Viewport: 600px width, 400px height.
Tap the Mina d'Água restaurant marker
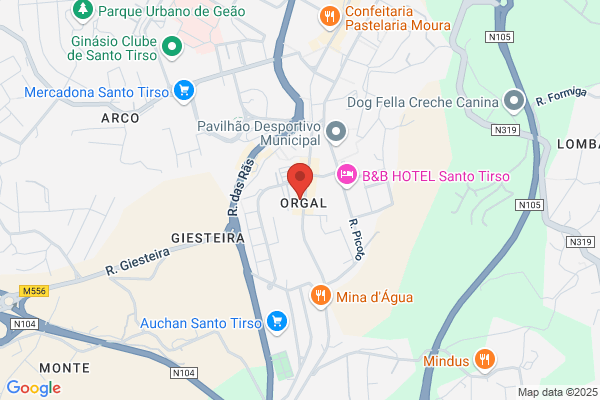[321, 296]
